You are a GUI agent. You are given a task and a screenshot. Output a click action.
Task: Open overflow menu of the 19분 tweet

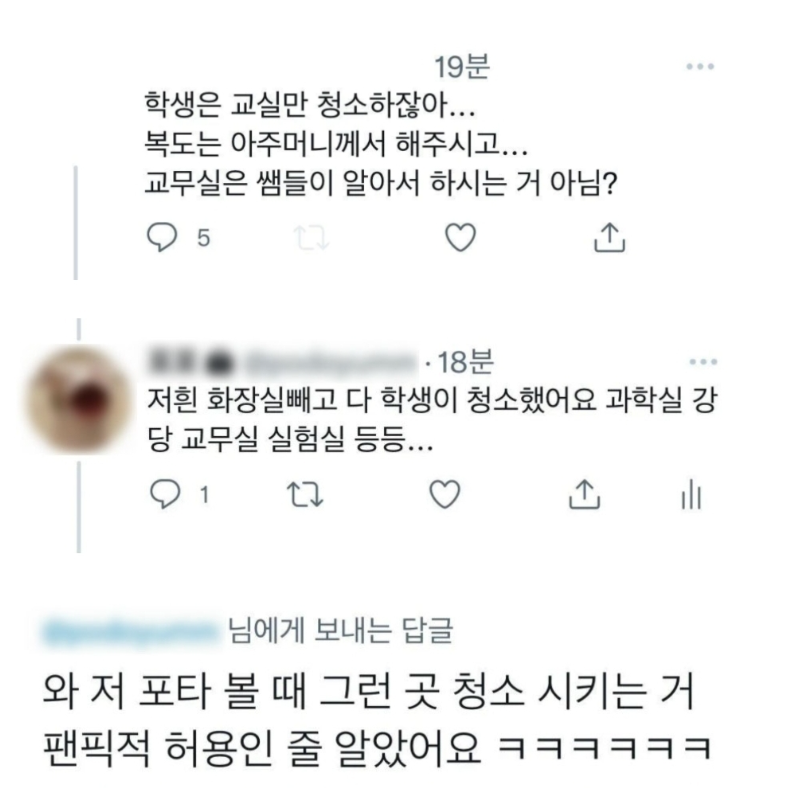point(700,67)
